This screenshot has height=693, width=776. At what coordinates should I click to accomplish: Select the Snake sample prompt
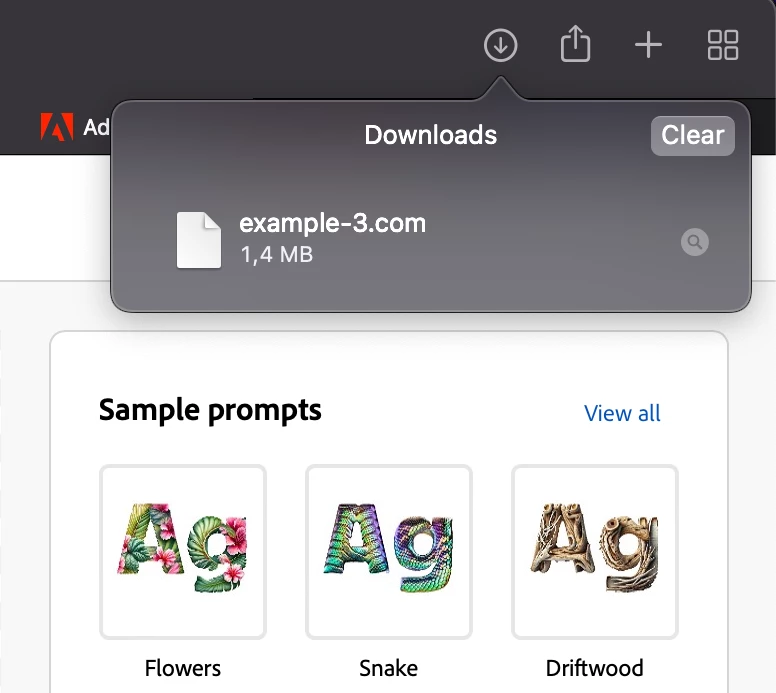pos(389,552)
